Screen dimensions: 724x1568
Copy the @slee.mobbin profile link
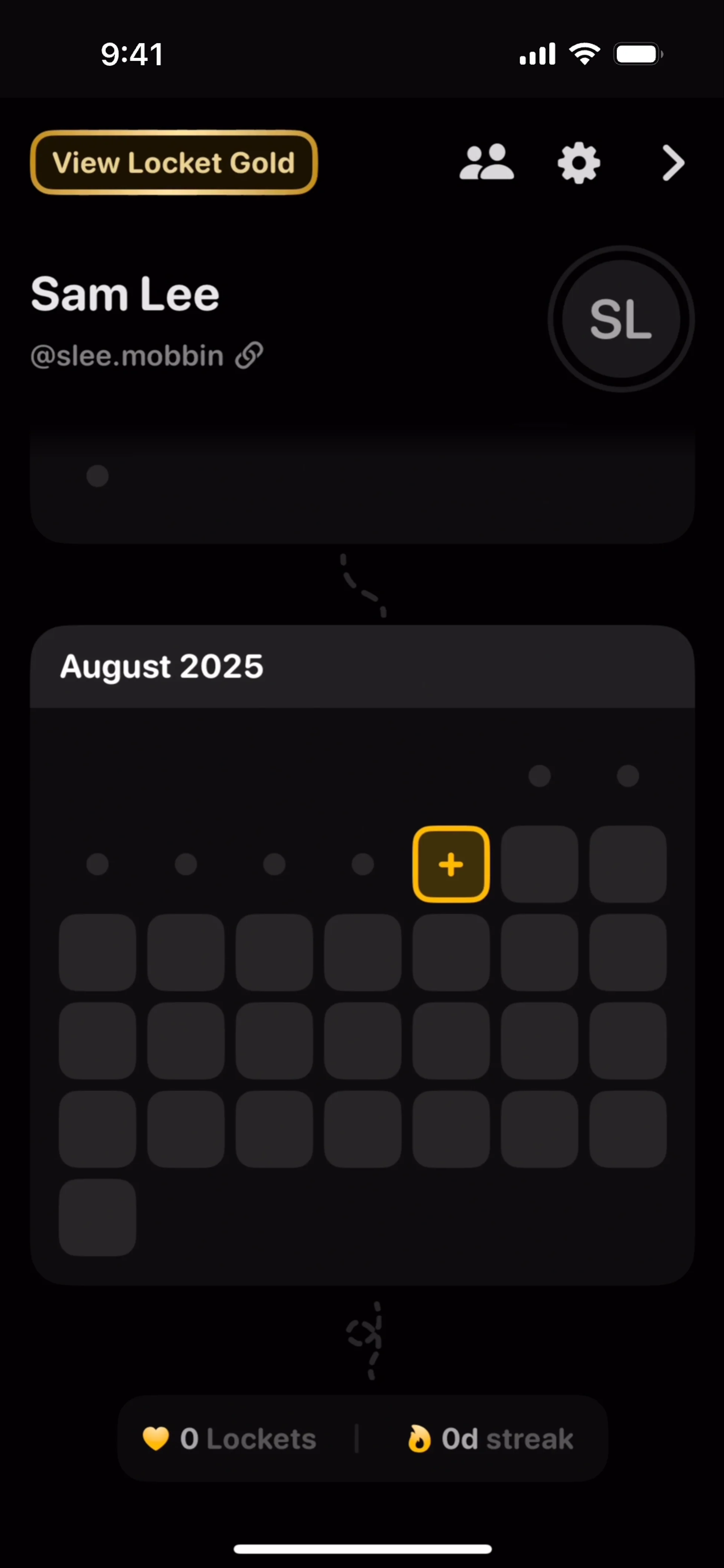(x=250, y=356)
